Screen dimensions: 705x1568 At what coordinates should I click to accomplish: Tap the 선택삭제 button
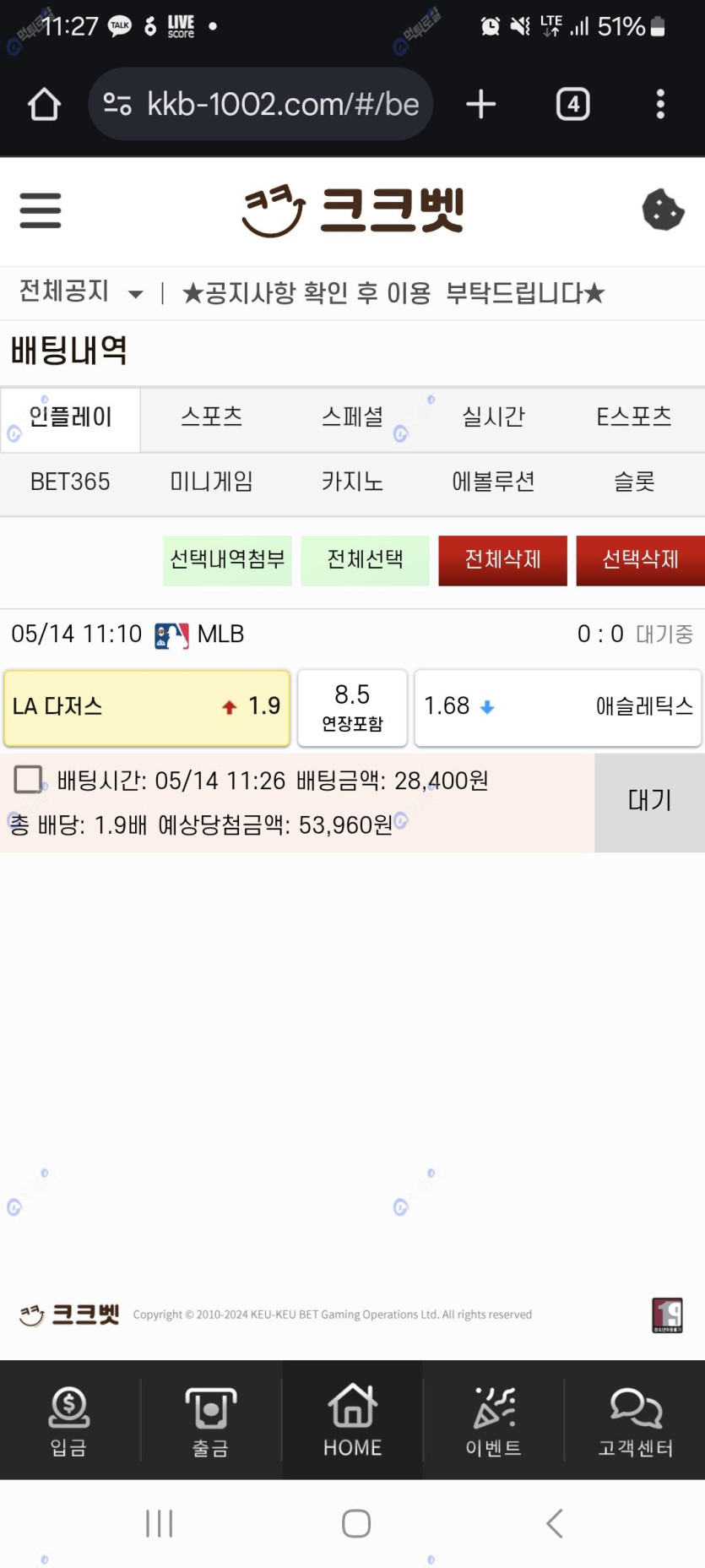click(x=640, y=560)
